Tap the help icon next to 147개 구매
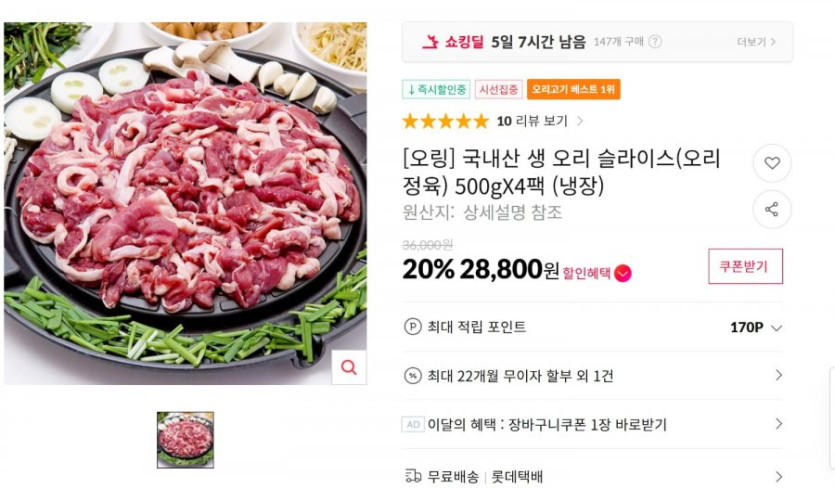 pos(656,42)
